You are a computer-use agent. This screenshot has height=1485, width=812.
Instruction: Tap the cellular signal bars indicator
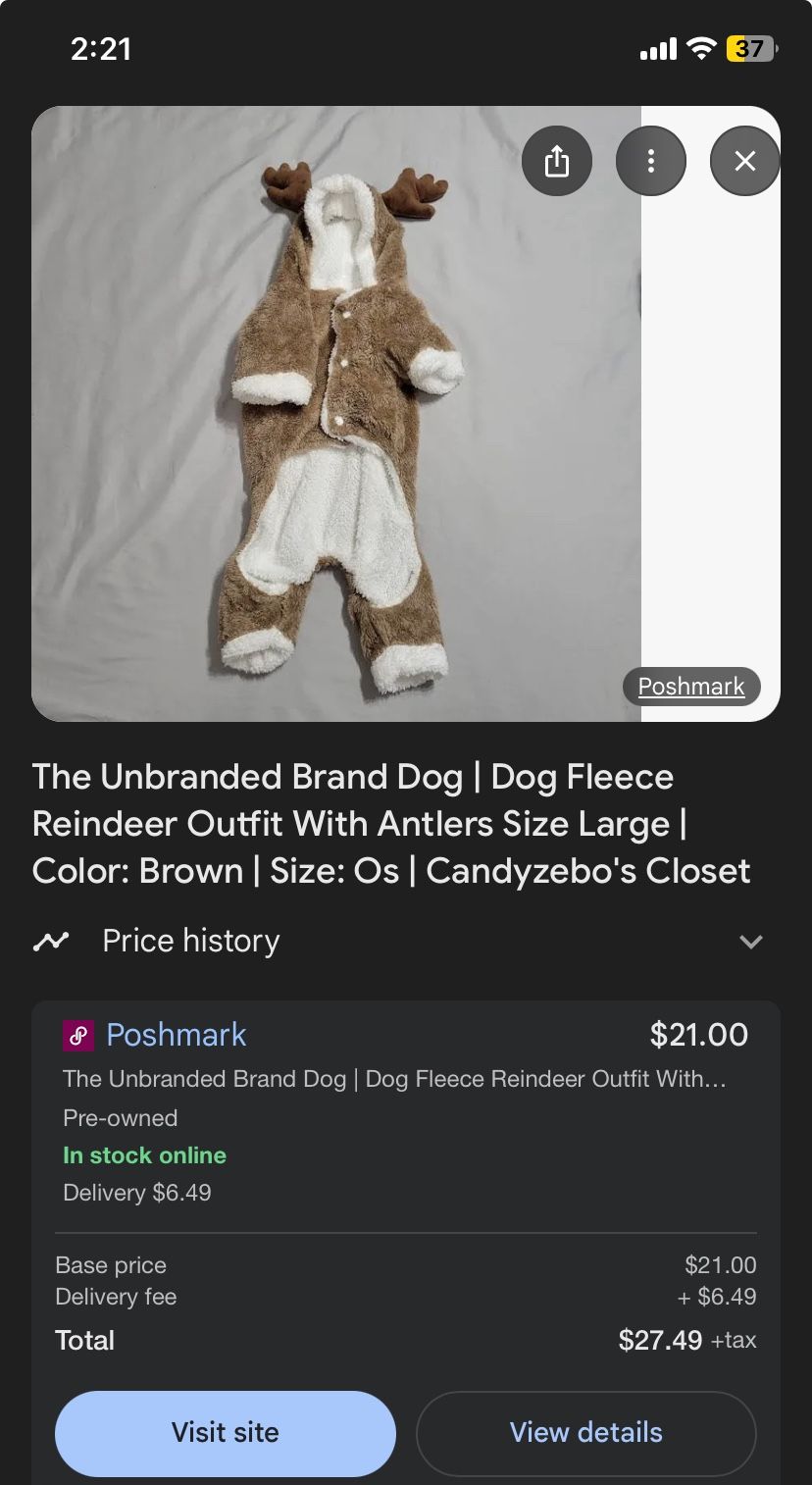pos(655,48)
